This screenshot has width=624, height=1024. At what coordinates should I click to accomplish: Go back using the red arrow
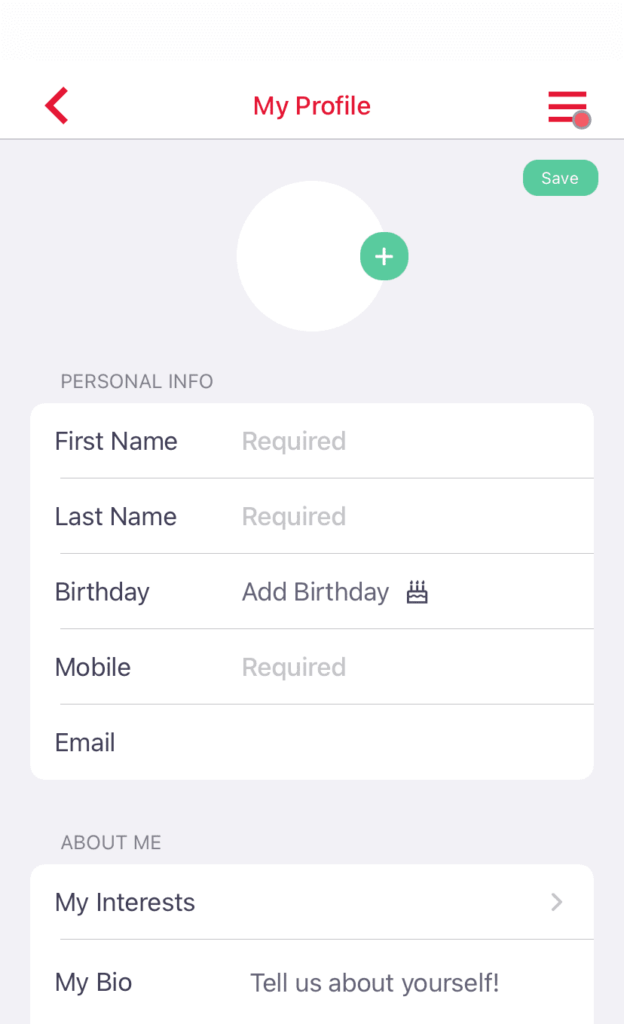pos(57,105)
